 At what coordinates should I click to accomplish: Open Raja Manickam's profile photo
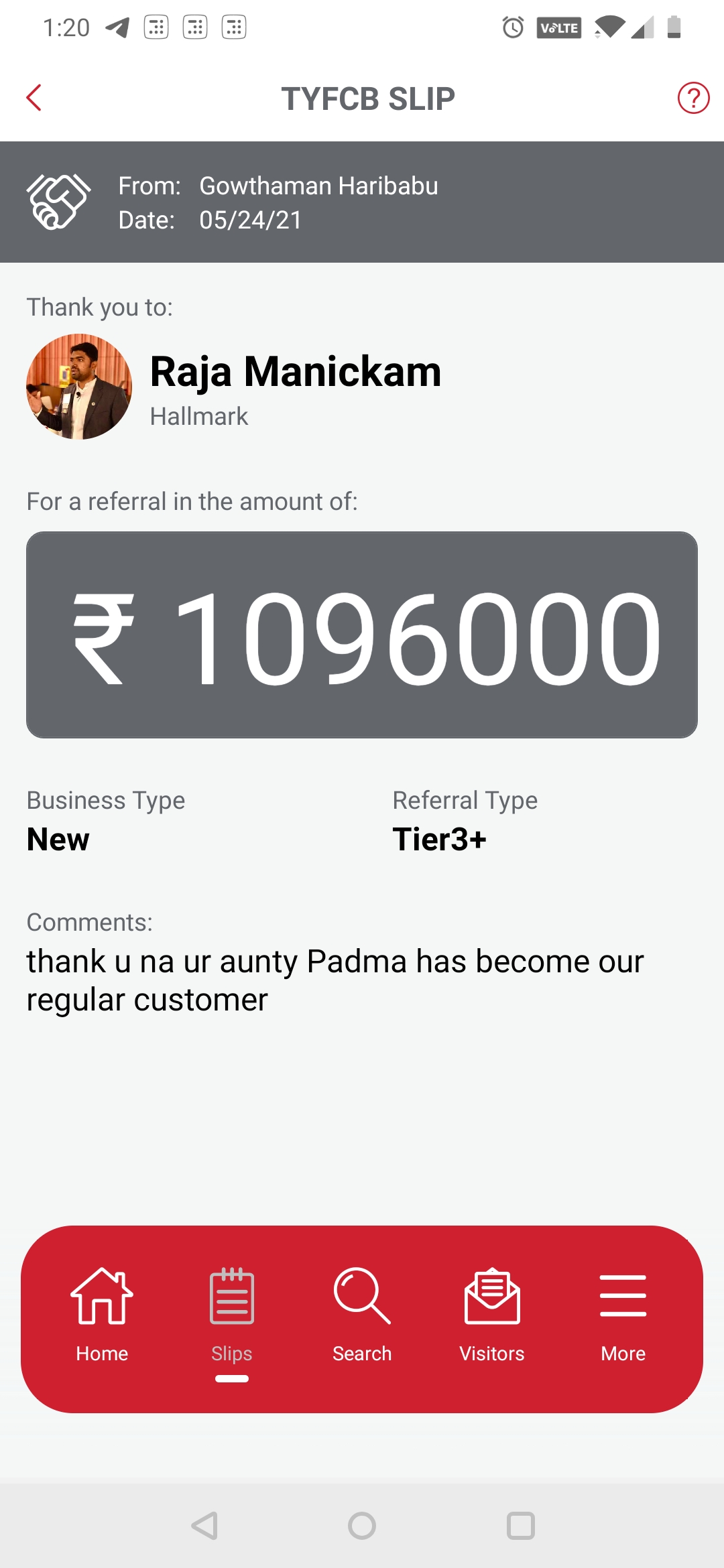click(x=79, y=387)
